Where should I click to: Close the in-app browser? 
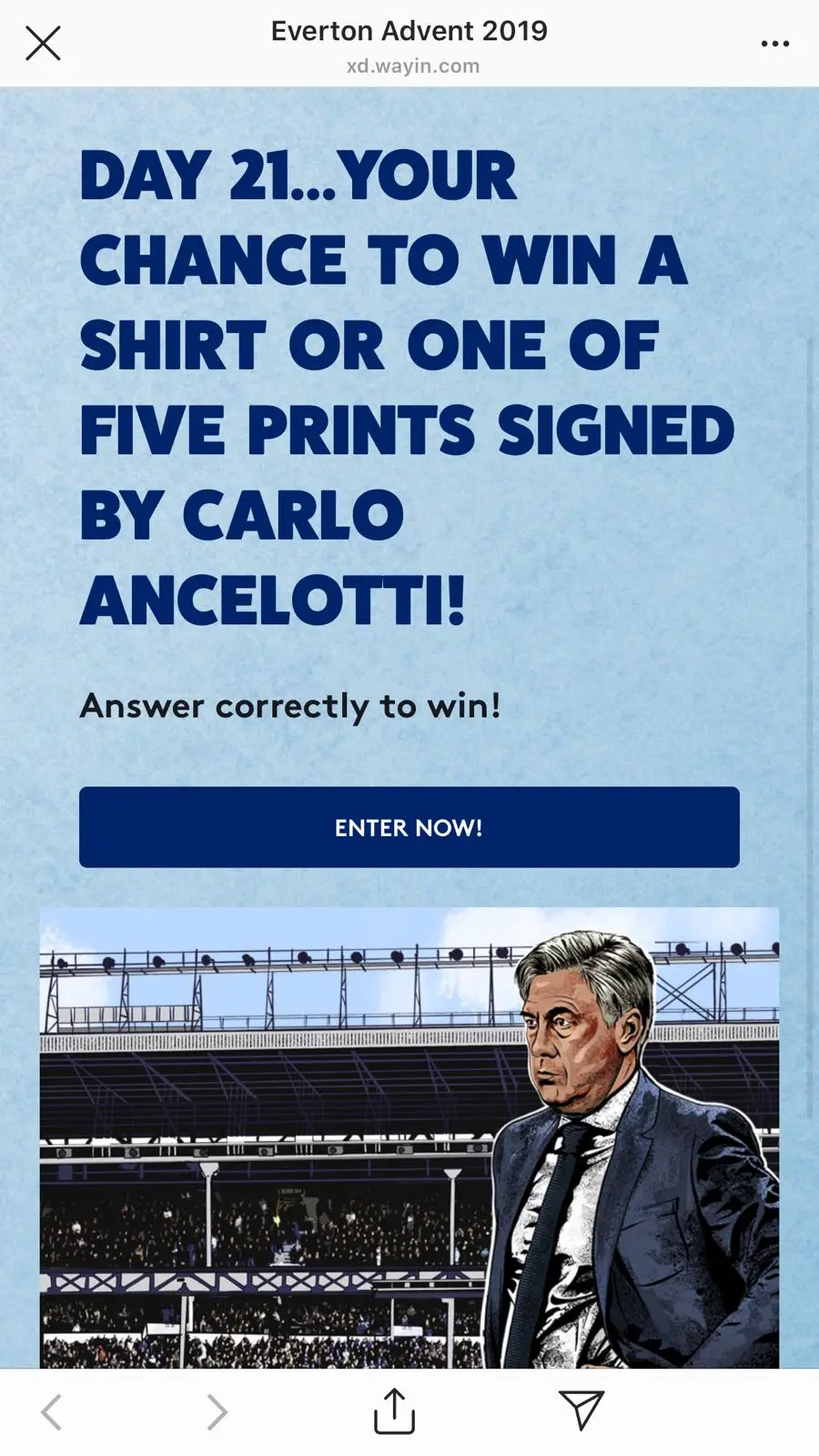click(x=43, y=43)
